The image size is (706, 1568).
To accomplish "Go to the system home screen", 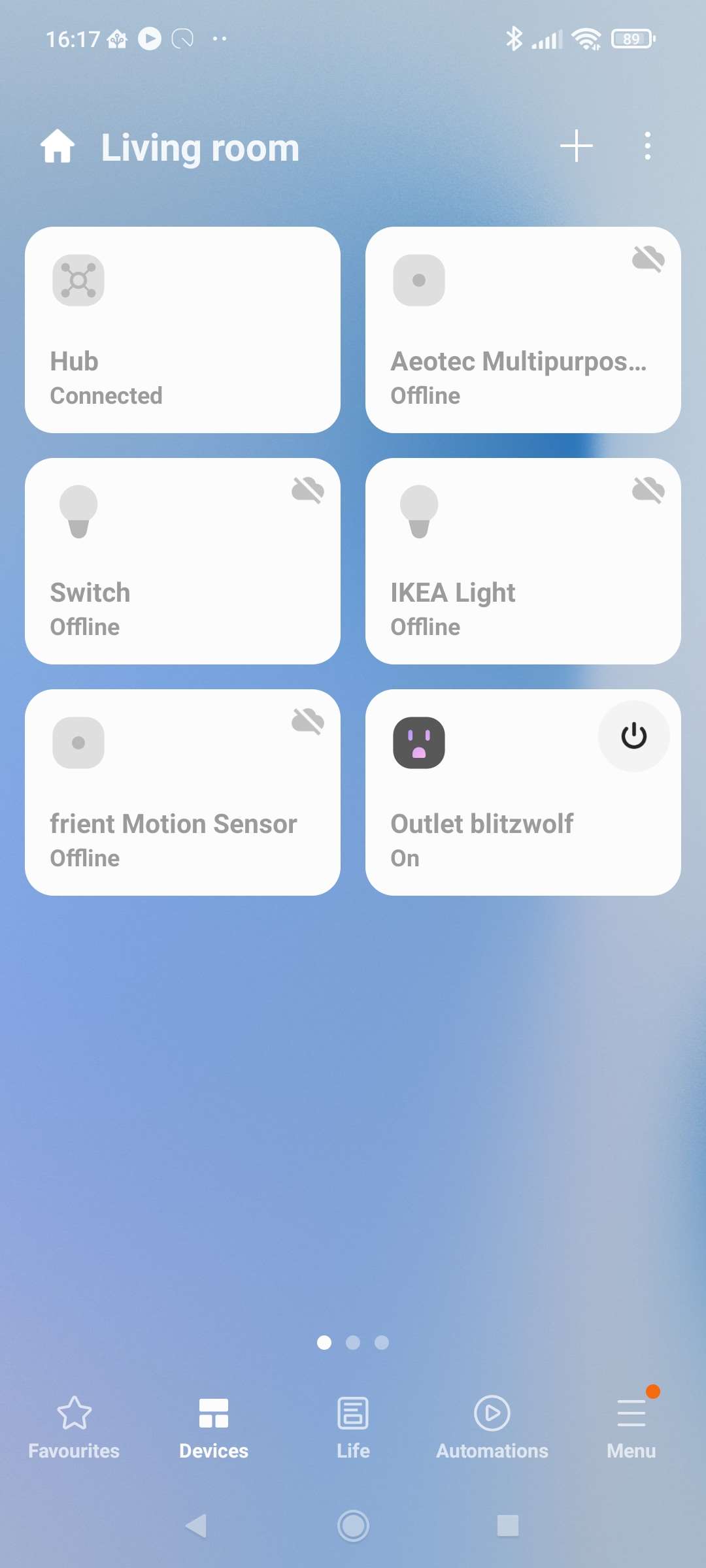I will coord(353,1526).
